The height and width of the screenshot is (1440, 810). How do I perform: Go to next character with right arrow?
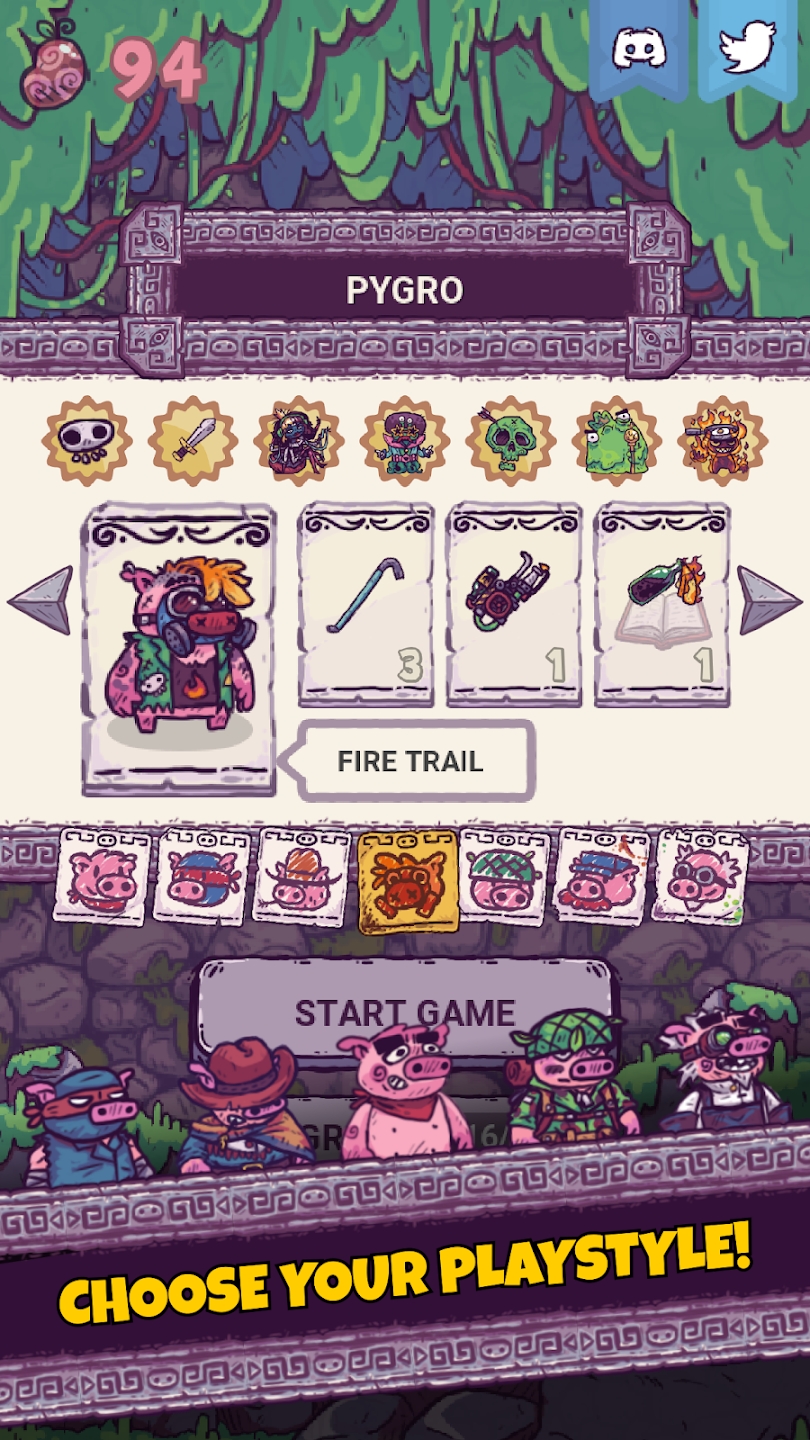pos(769,601)
